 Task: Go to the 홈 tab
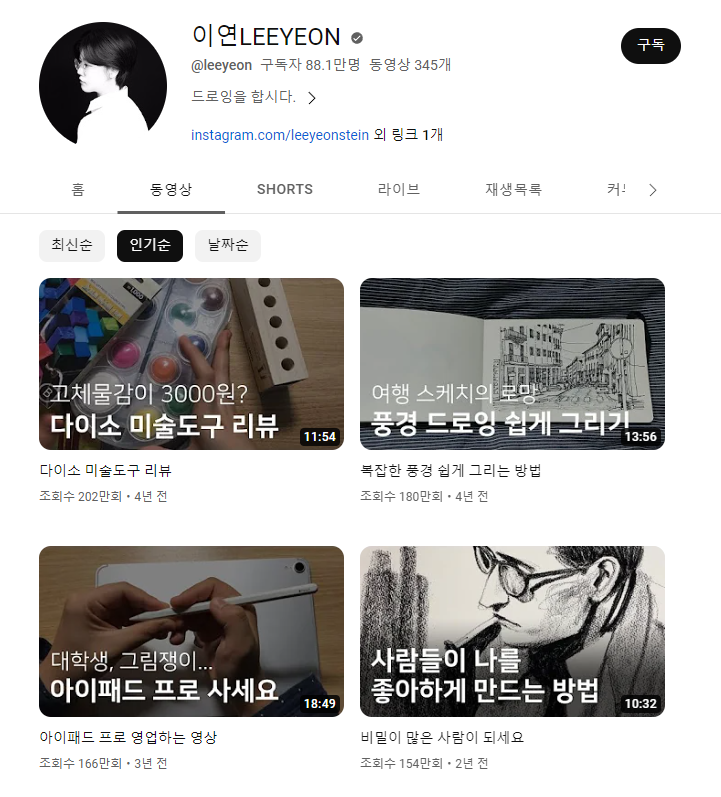coord(77,189)
